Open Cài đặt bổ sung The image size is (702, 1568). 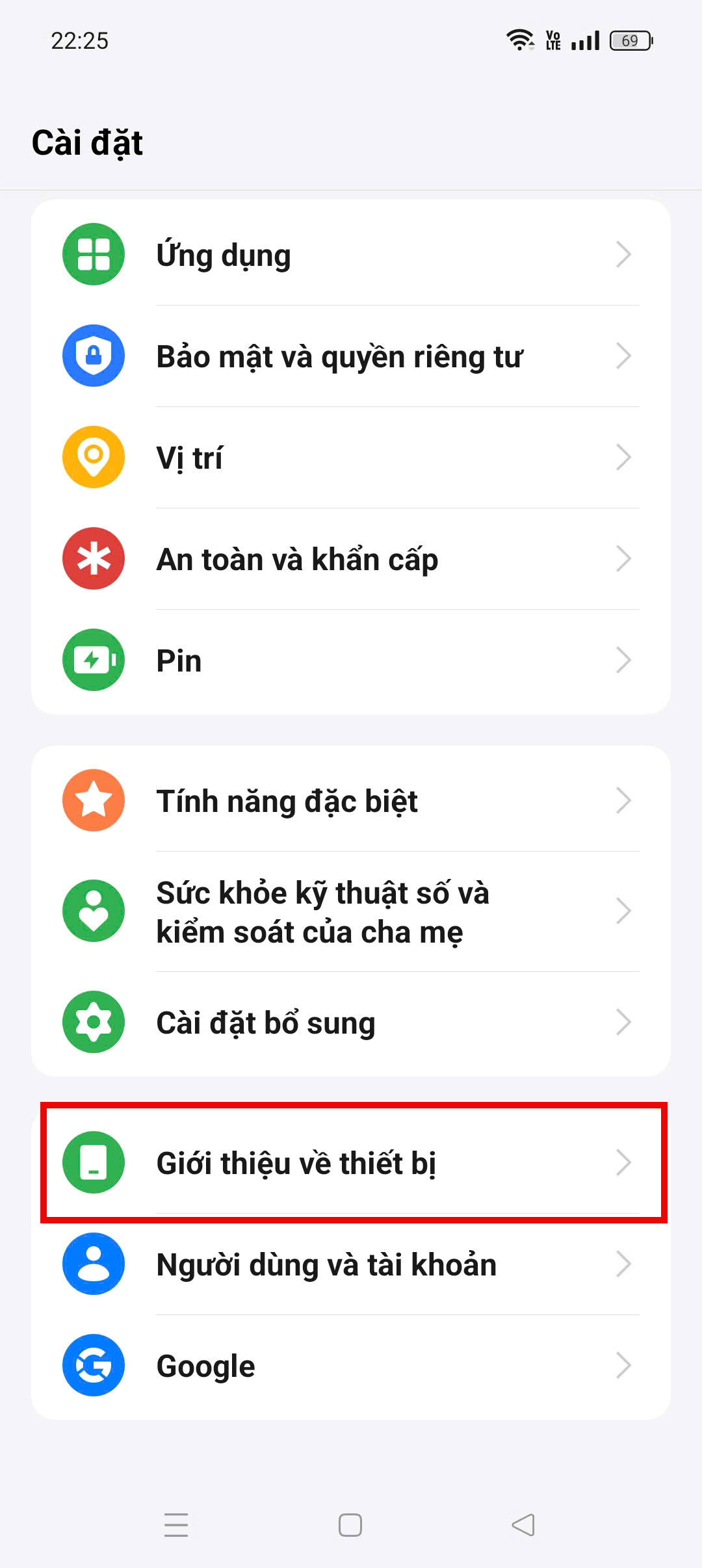pyautogui.click(x=351, y=1023)
